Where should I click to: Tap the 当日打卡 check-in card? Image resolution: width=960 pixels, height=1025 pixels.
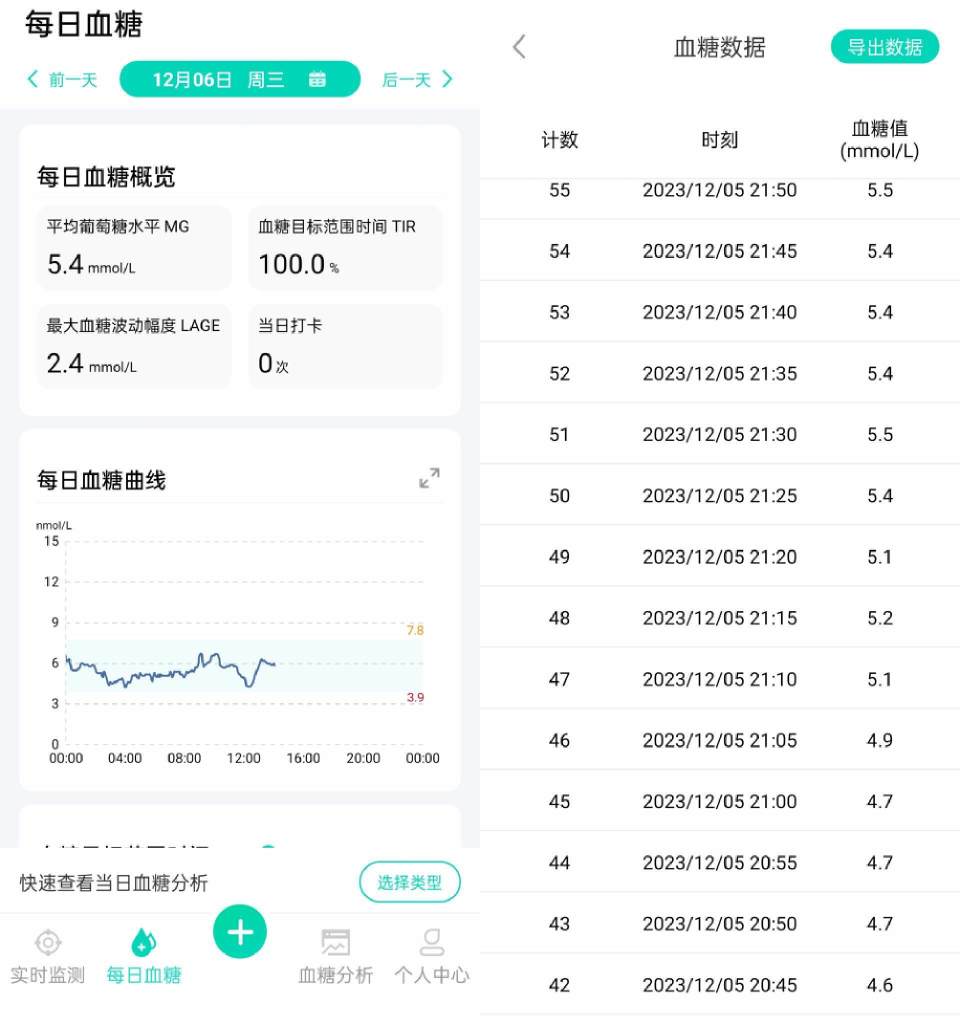[345, 347]
